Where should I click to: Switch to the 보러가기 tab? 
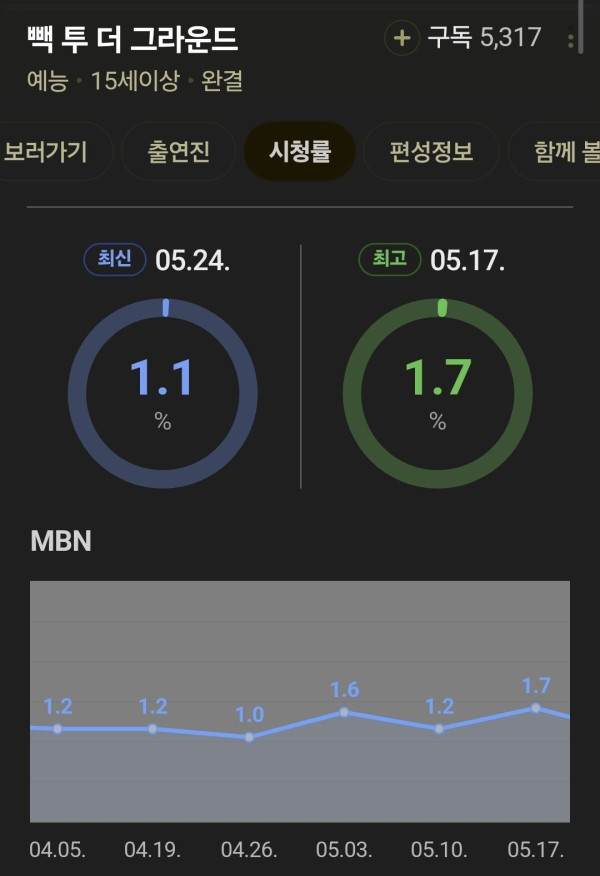46,152
